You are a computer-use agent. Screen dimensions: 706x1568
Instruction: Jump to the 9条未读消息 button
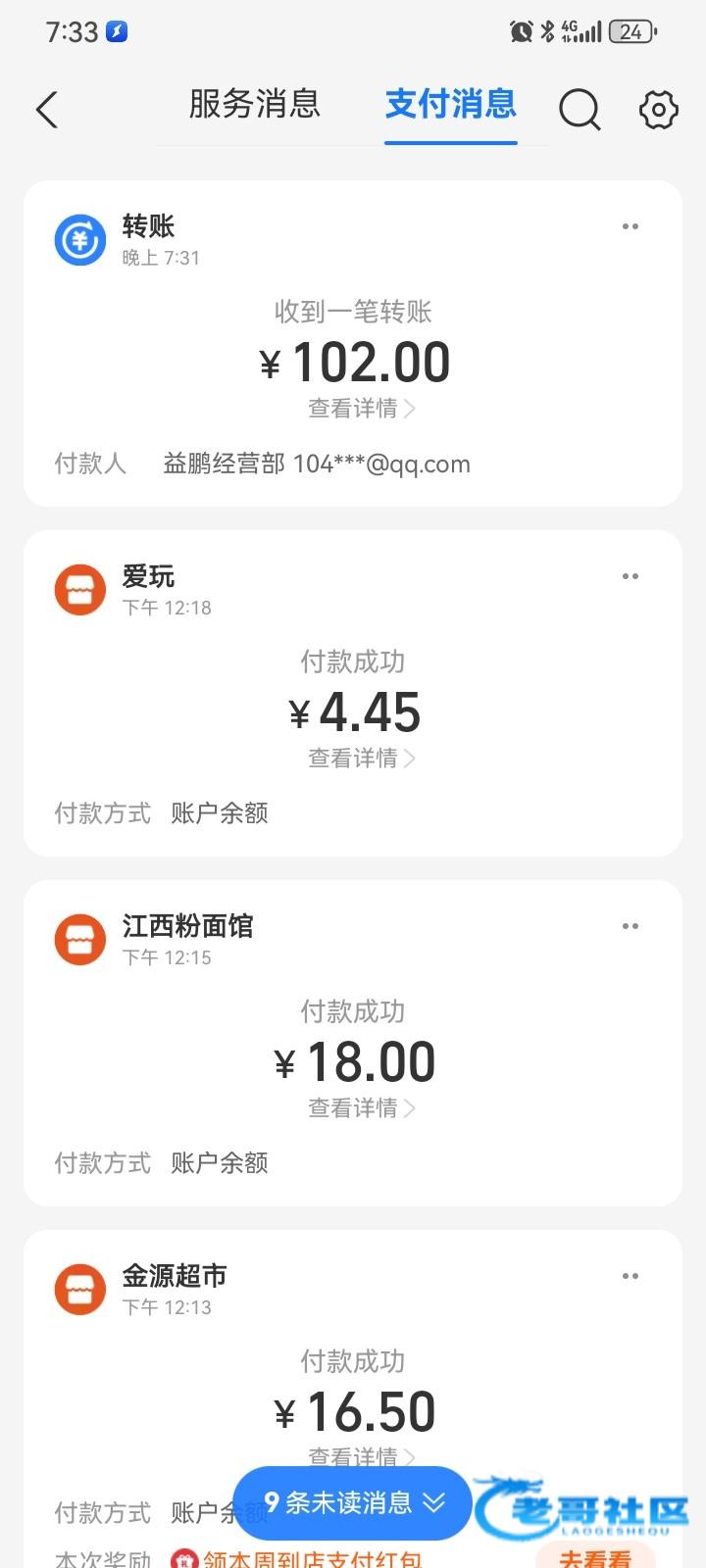tap(353, 1502)
